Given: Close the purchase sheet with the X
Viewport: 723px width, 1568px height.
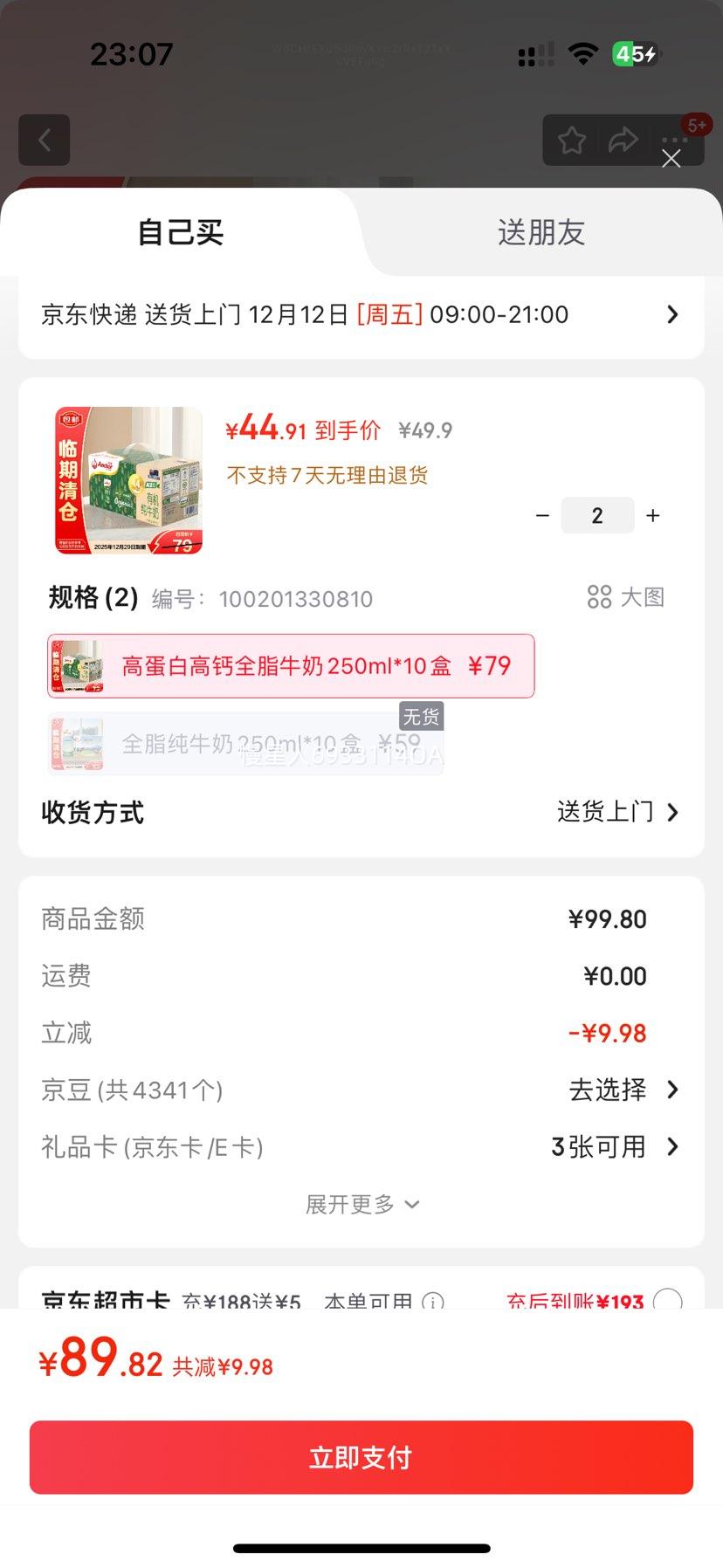Looking at the screenshot, I should (x=671, y=159).
